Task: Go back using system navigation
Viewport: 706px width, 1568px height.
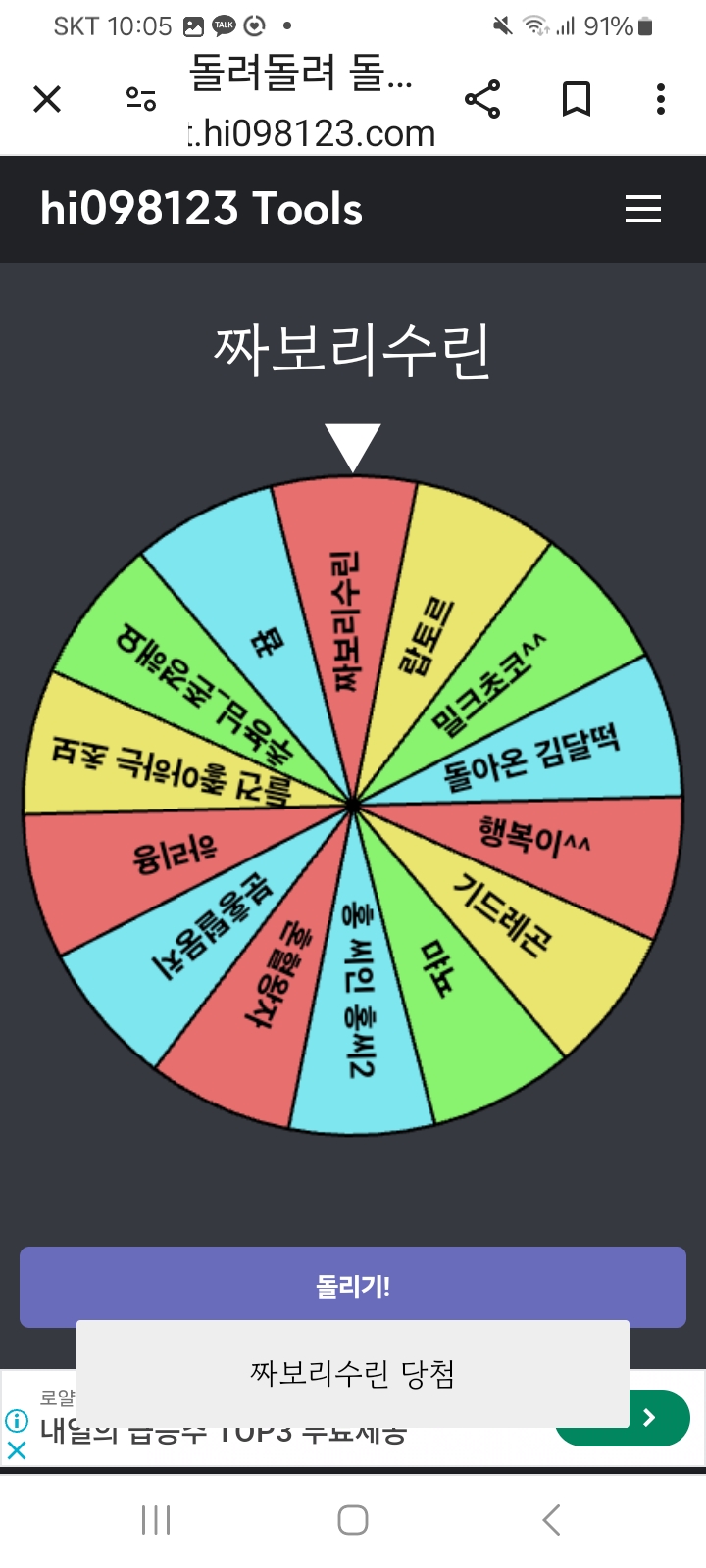Action: [x=551, y=1520]
